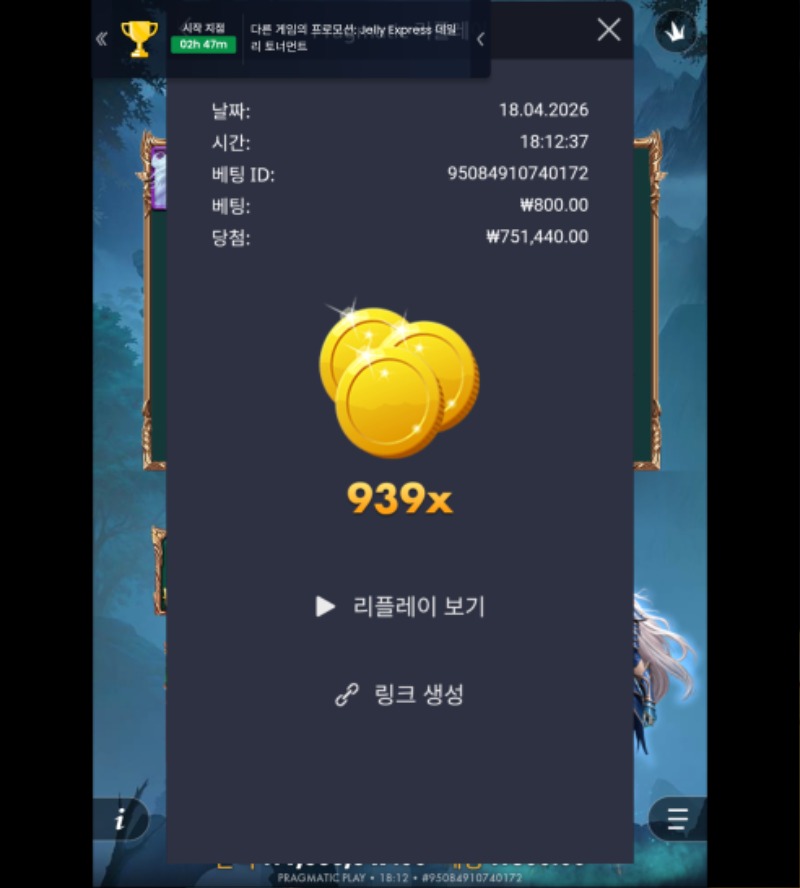The height and width of the screenshot is (888, 800).
Task: Open the hamburger menu
Action: coord(678,820)
